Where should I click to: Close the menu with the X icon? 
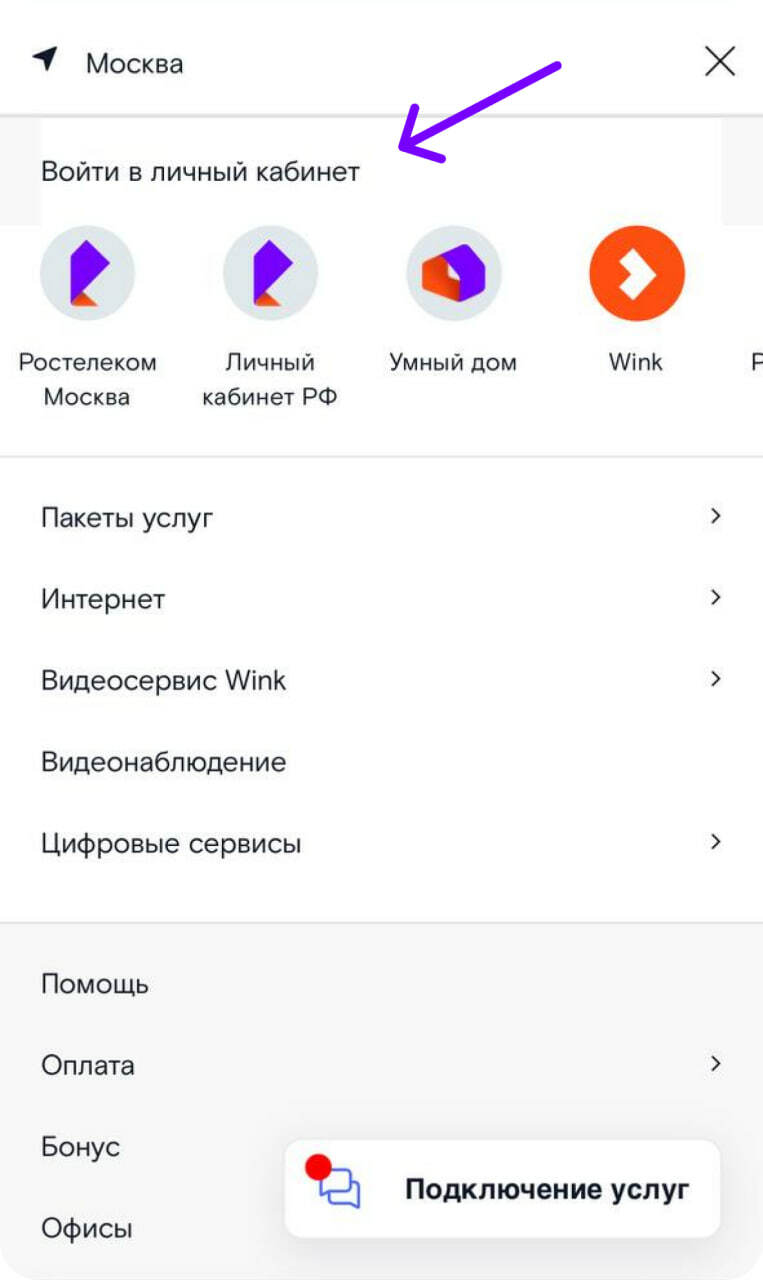coord(719,62)
